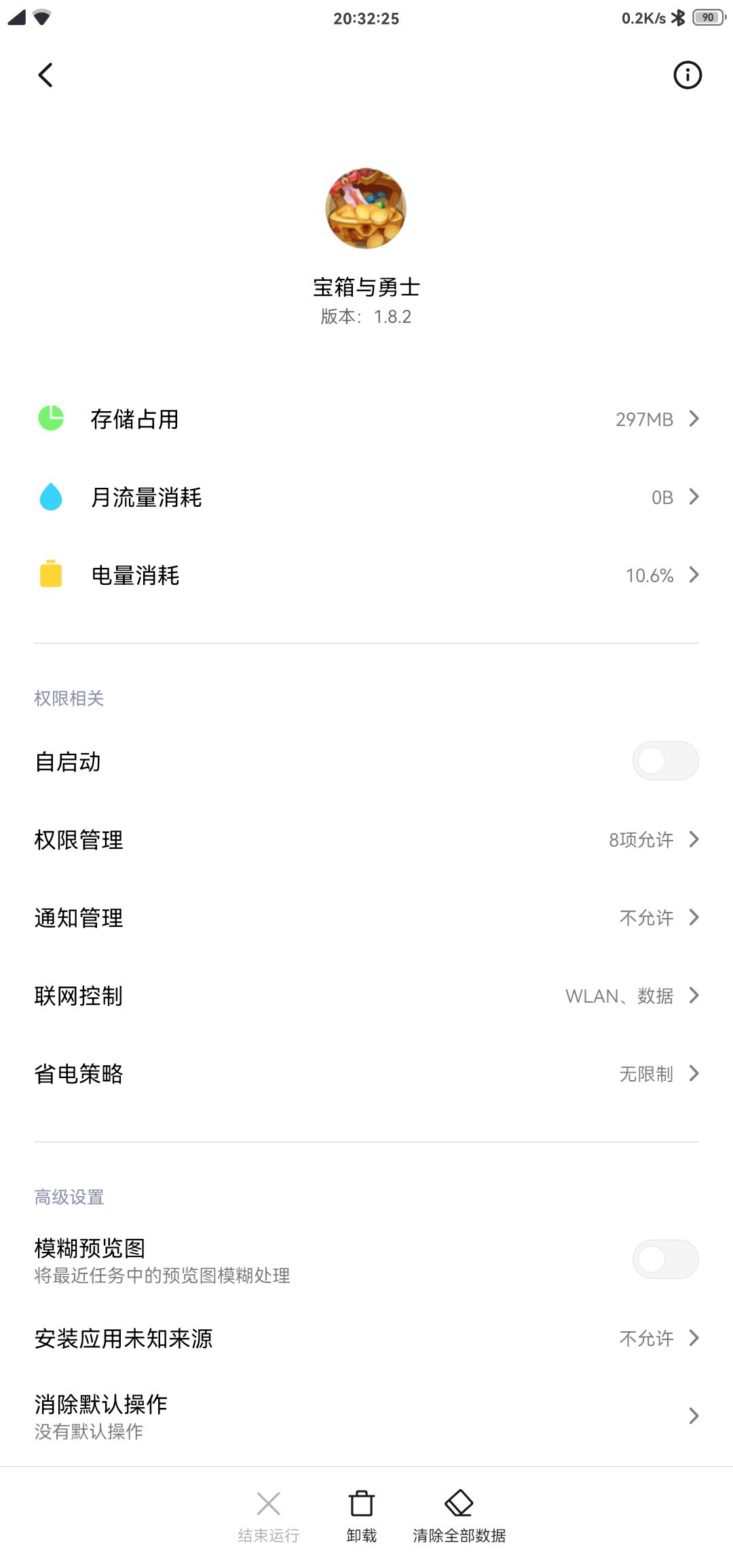Check 电量消耗 battery usage
The image size is (733, 1568).
tap(366, 575)
